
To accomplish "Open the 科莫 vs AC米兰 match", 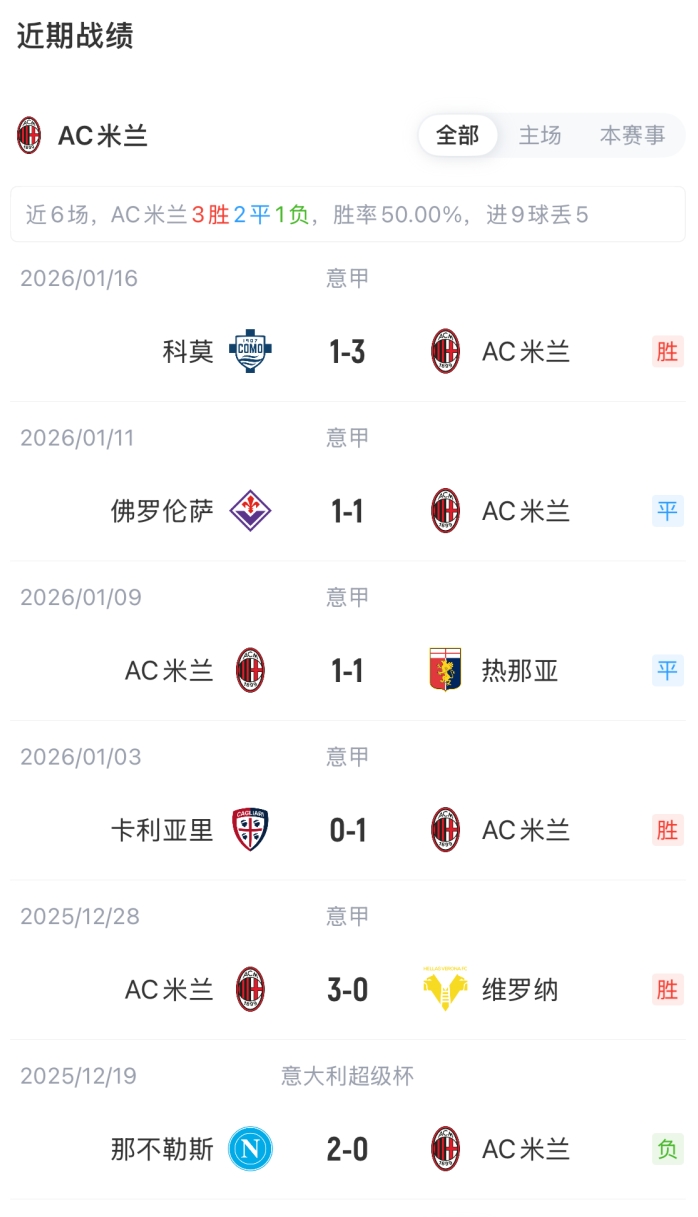I will pos(348,351).
